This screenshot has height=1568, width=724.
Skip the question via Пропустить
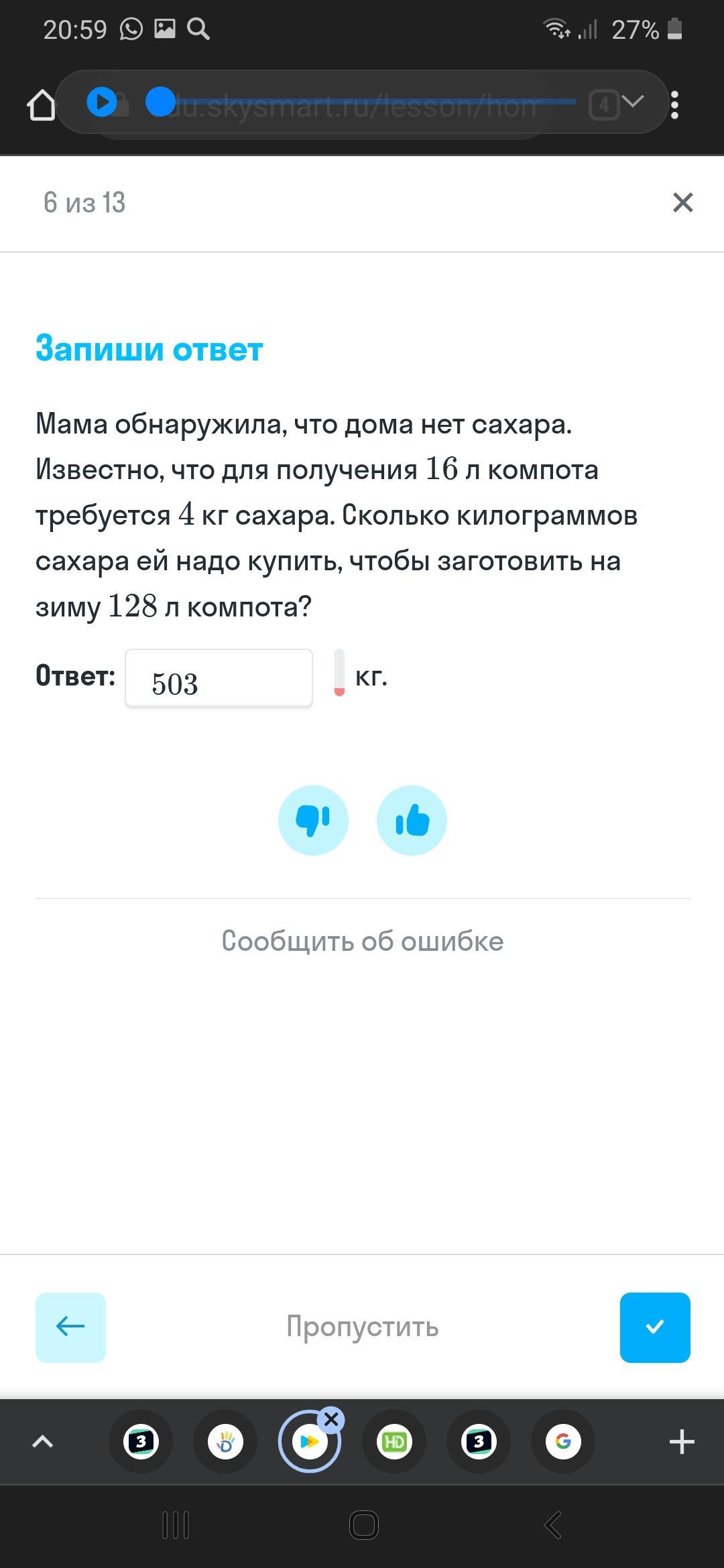(363, 1327)
